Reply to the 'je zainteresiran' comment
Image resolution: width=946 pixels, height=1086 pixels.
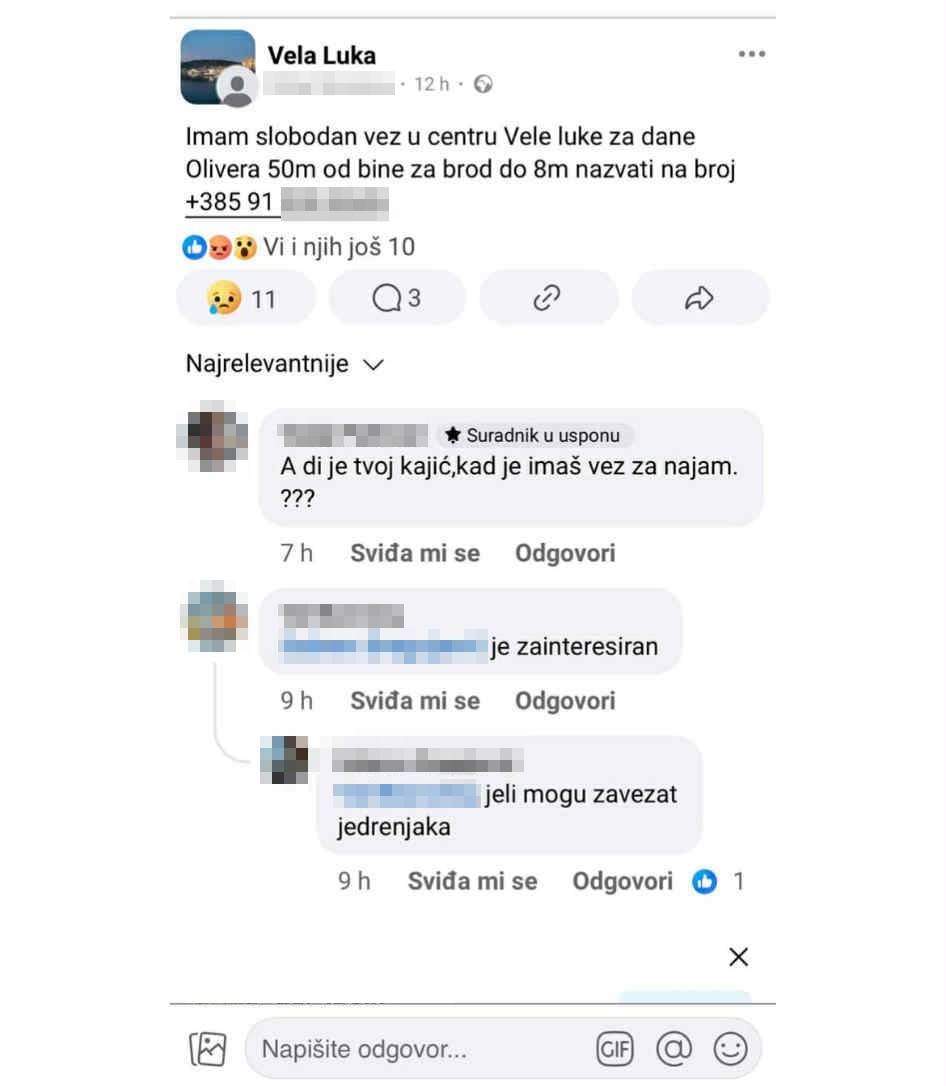pyautogui.click(x=565, y=701)
